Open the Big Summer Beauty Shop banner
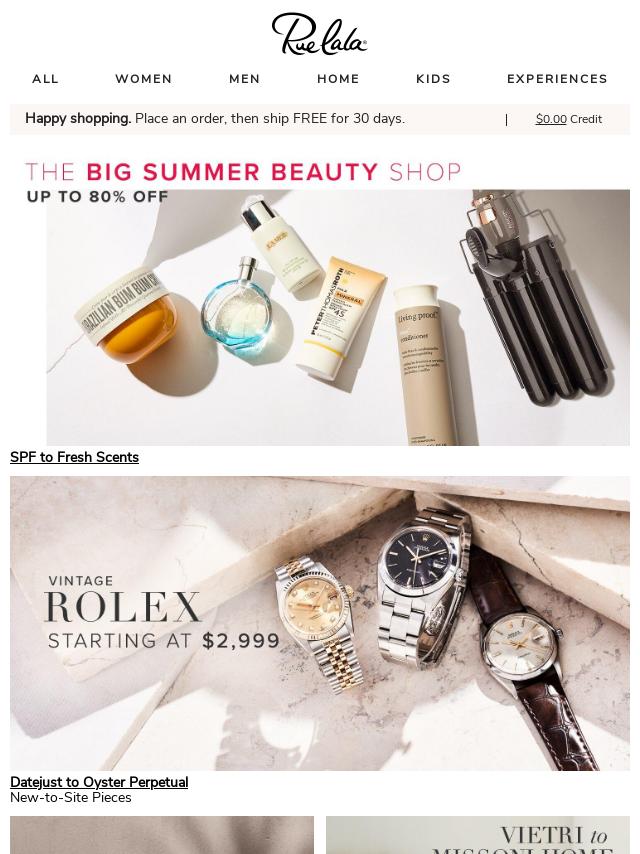The width and height of the screenshot is (640, 854). pyautogui.click(x=320, y=300)
